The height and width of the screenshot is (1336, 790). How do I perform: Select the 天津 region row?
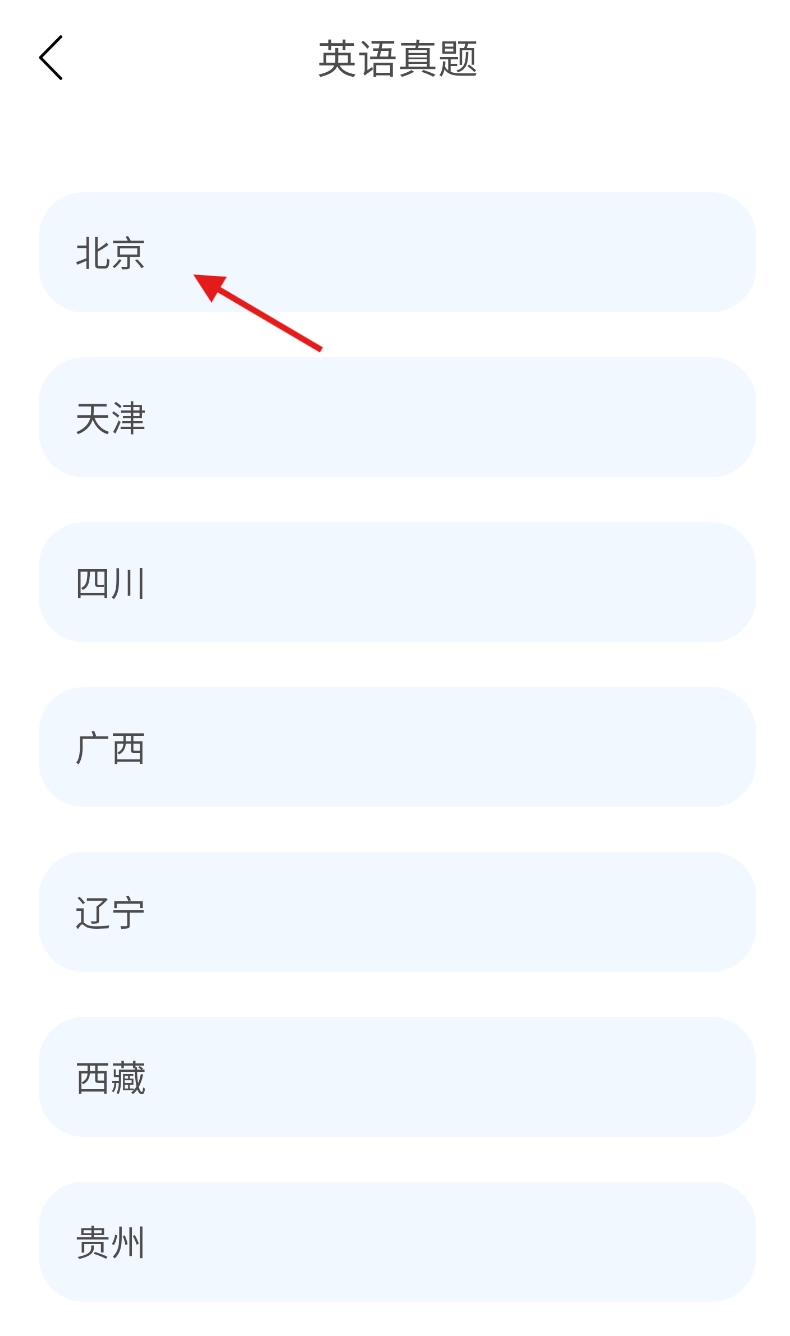[397, 417]
